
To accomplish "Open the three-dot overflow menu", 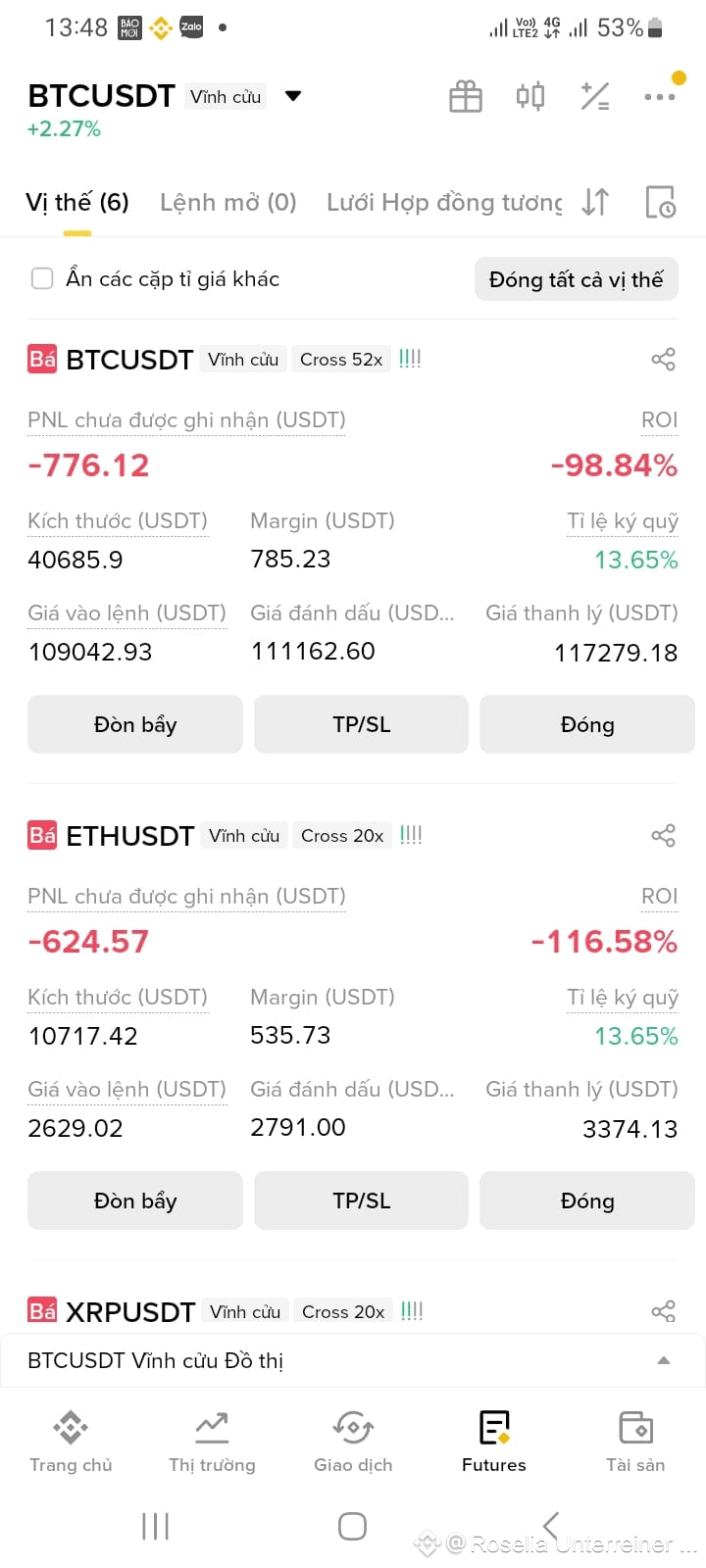I will (660, 96).
